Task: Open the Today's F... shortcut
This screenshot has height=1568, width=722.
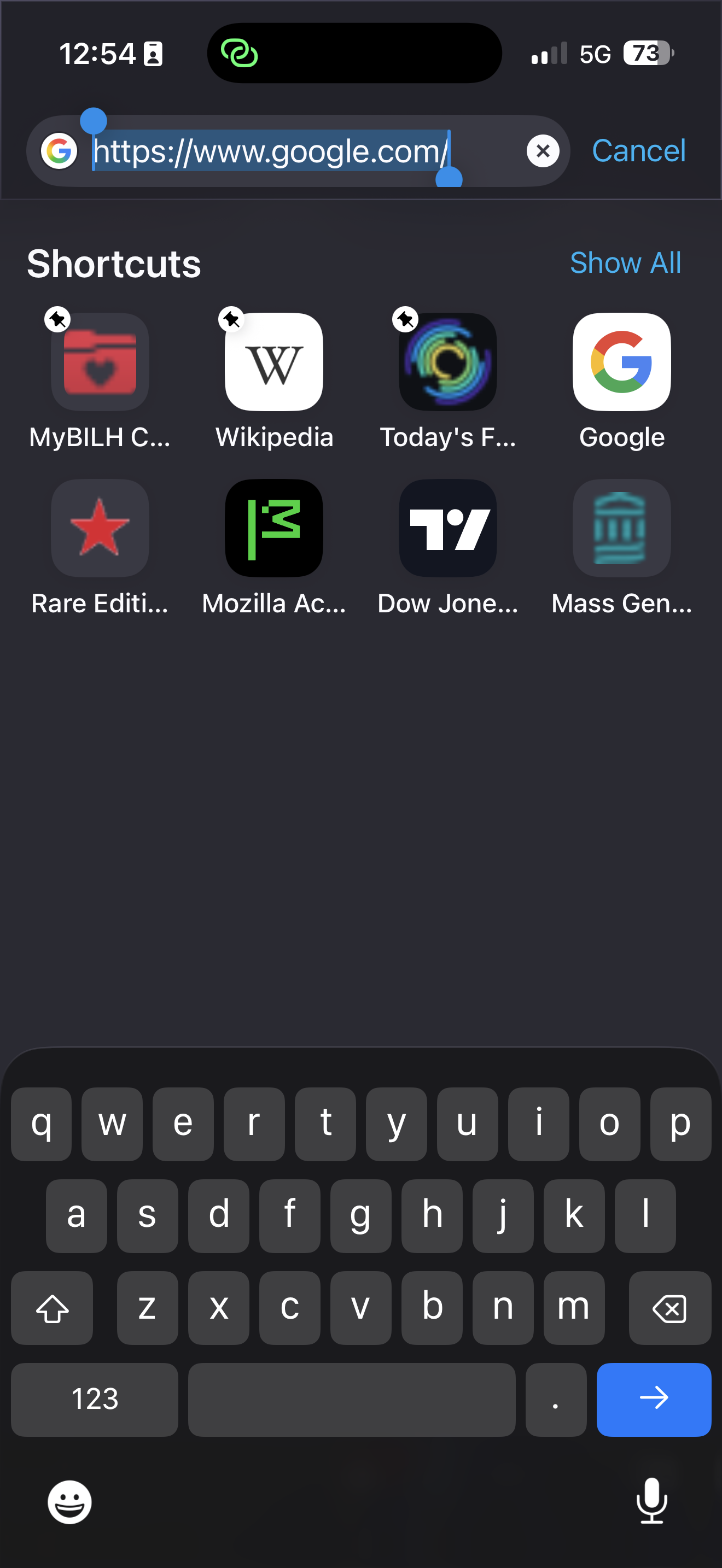Action: click(447, 362)
